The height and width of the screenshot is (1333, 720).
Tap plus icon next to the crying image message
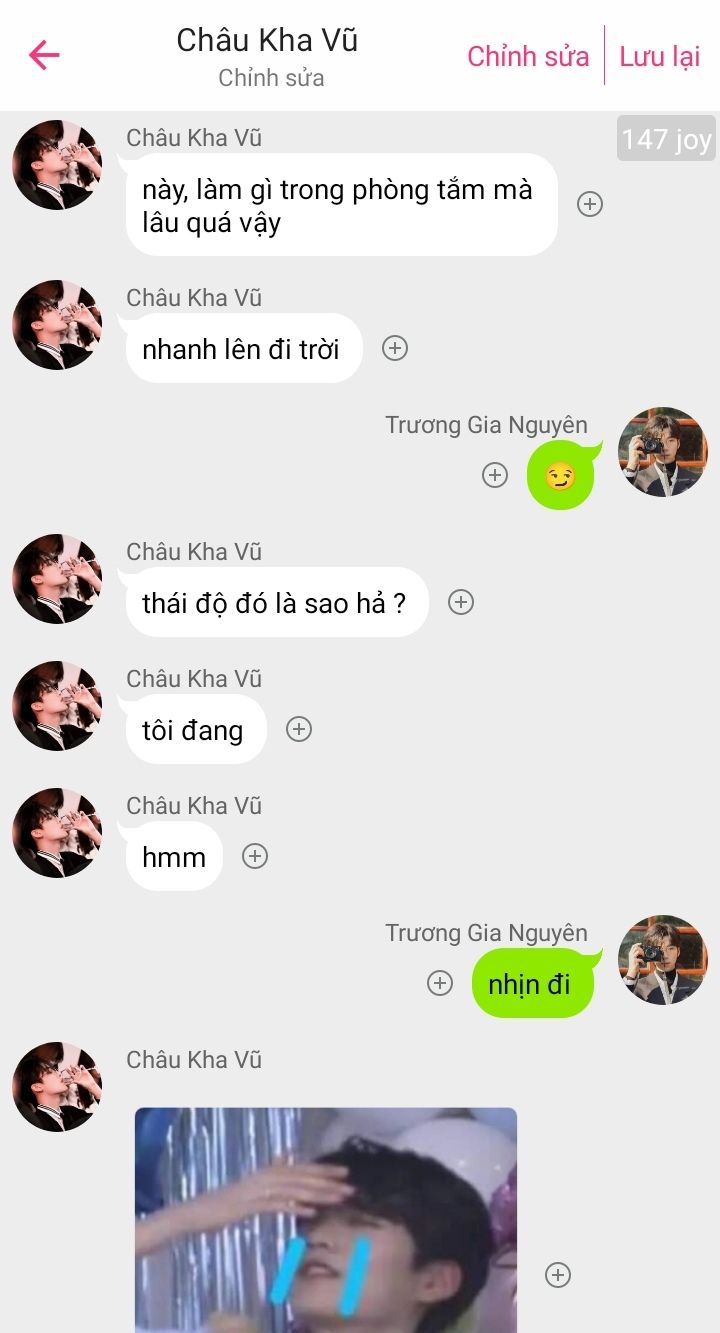557,1274
